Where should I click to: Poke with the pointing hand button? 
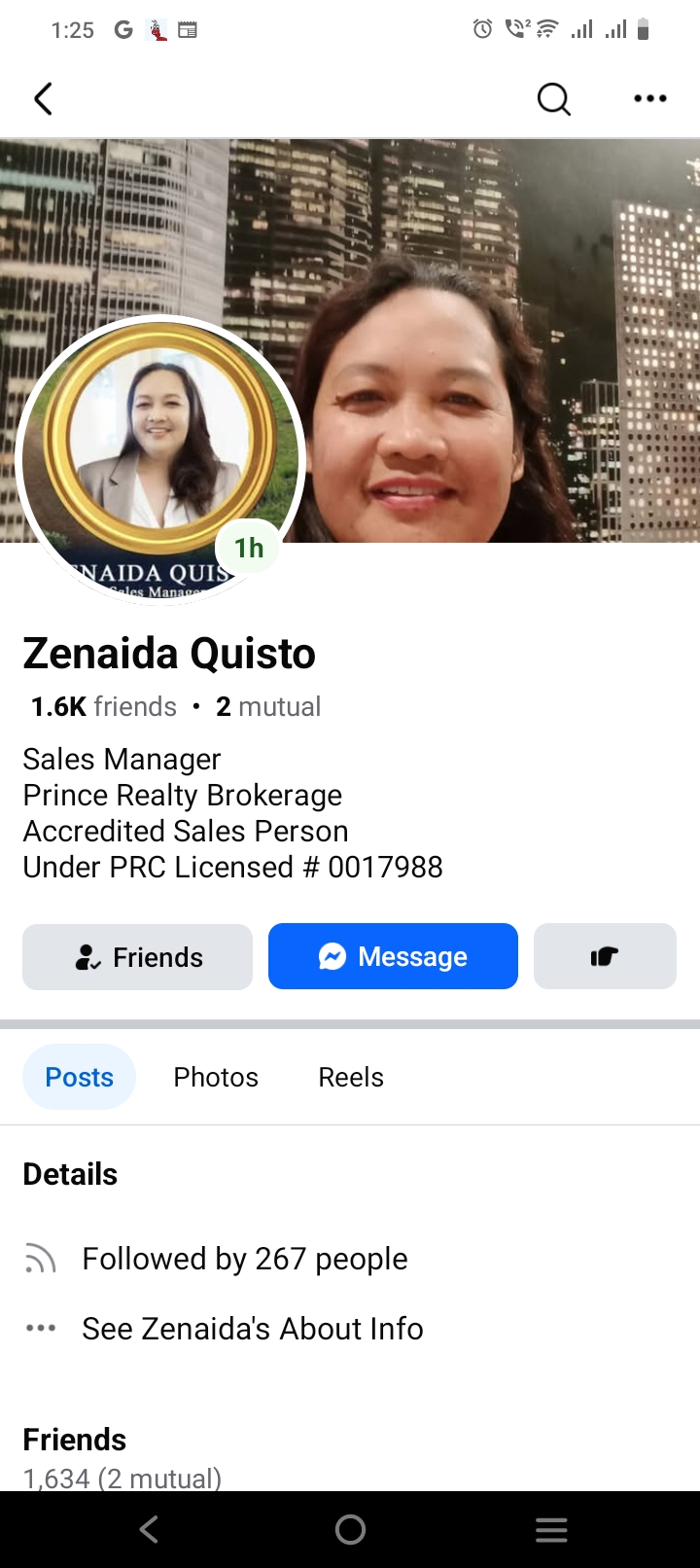(605, 957)
